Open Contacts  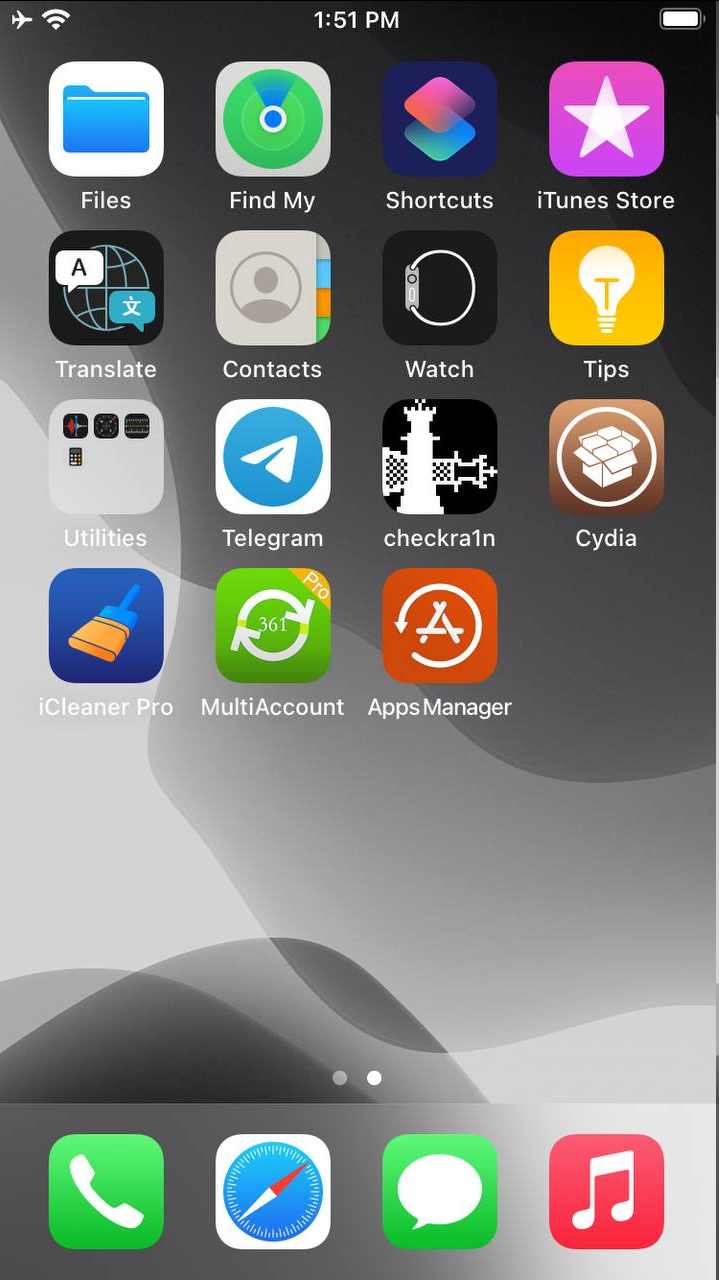273,288
